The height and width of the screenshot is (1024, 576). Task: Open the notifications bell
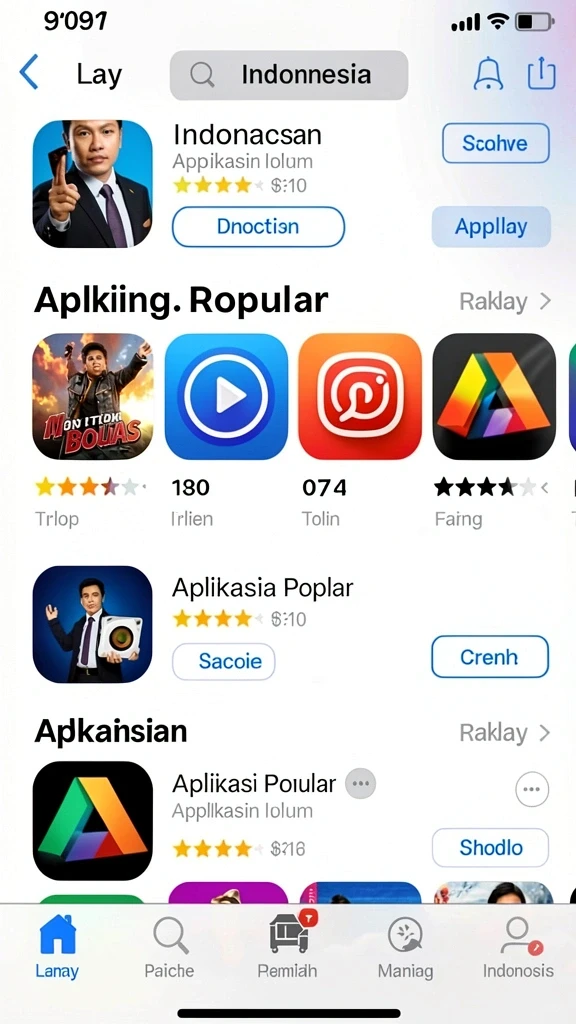click(x=488, y=72)
